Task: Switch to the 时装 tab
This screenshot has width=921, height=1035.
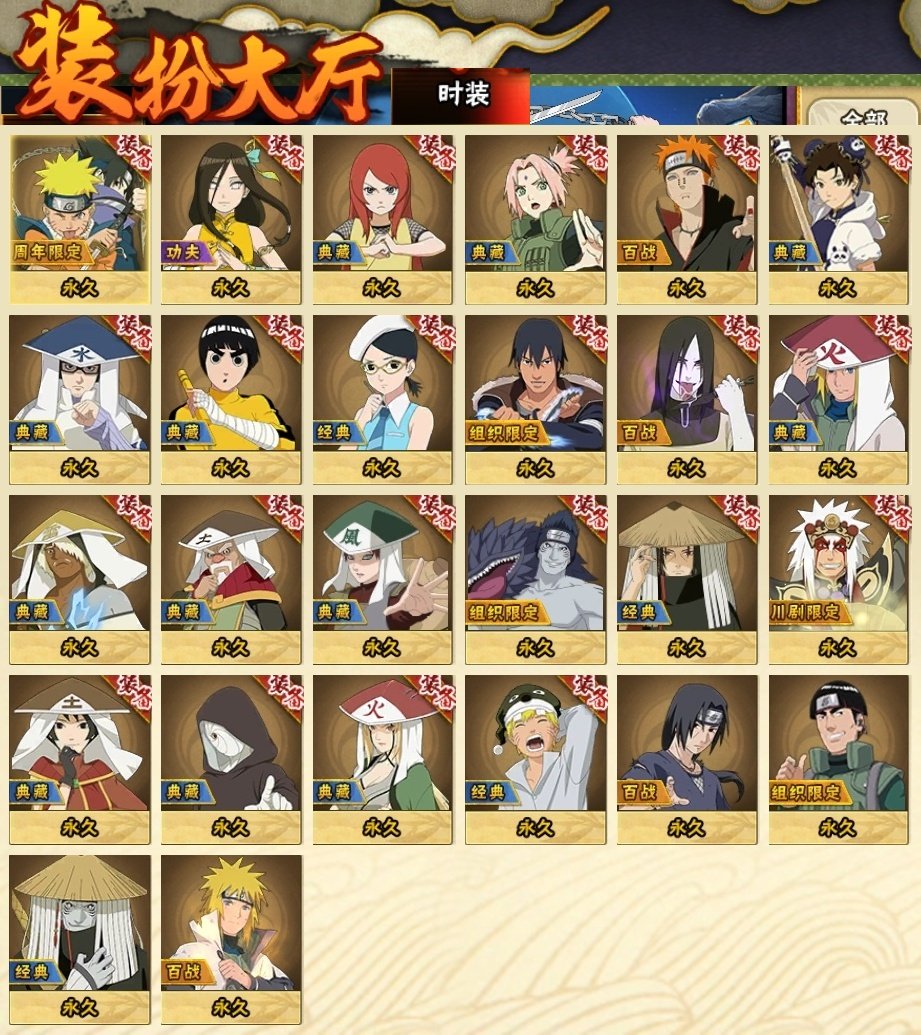Action: [462, 95]
